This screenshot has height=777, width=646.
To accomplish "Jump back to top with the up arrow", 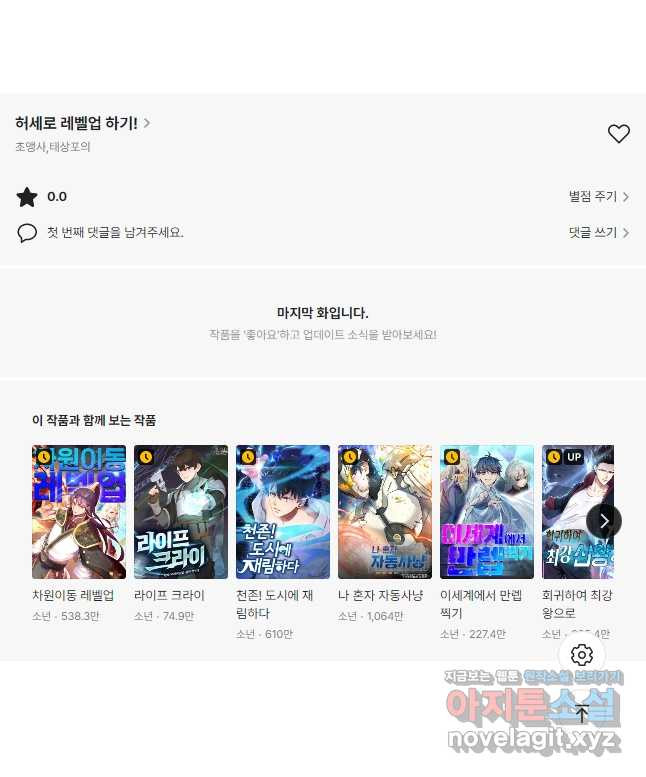I will tap(582, 713).
